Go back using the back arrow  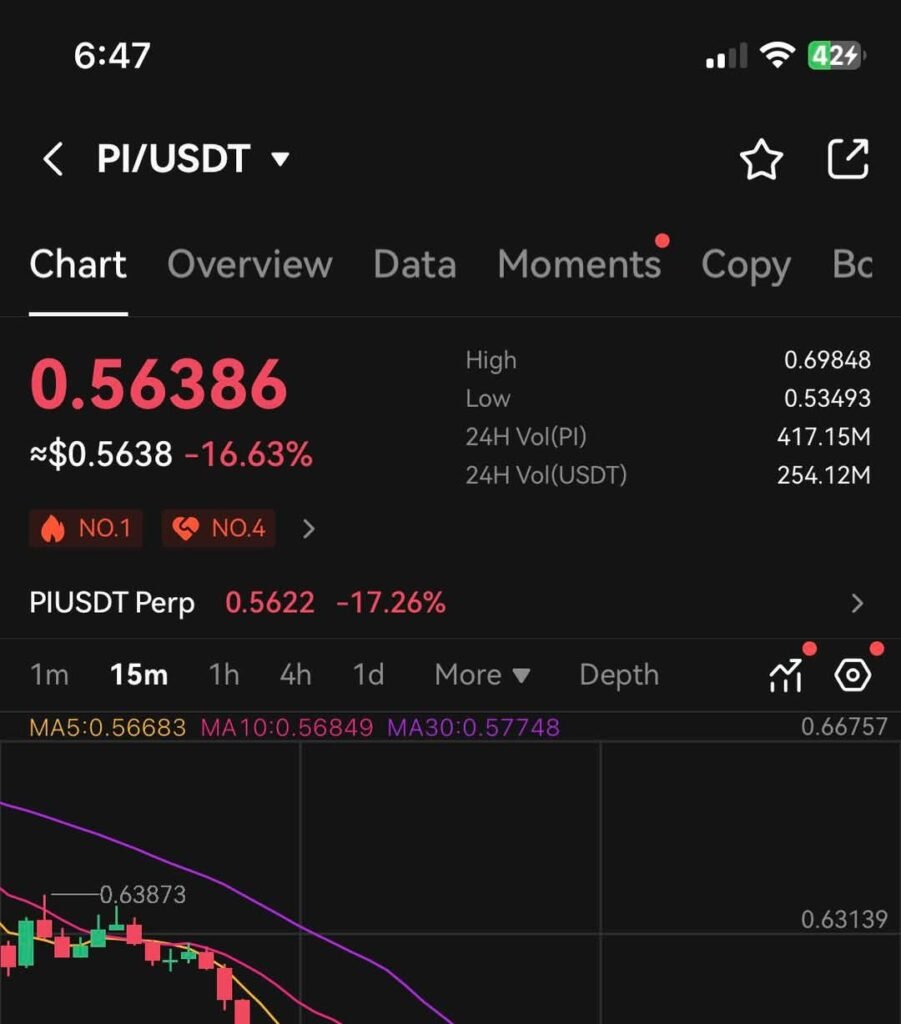(53, 160)
